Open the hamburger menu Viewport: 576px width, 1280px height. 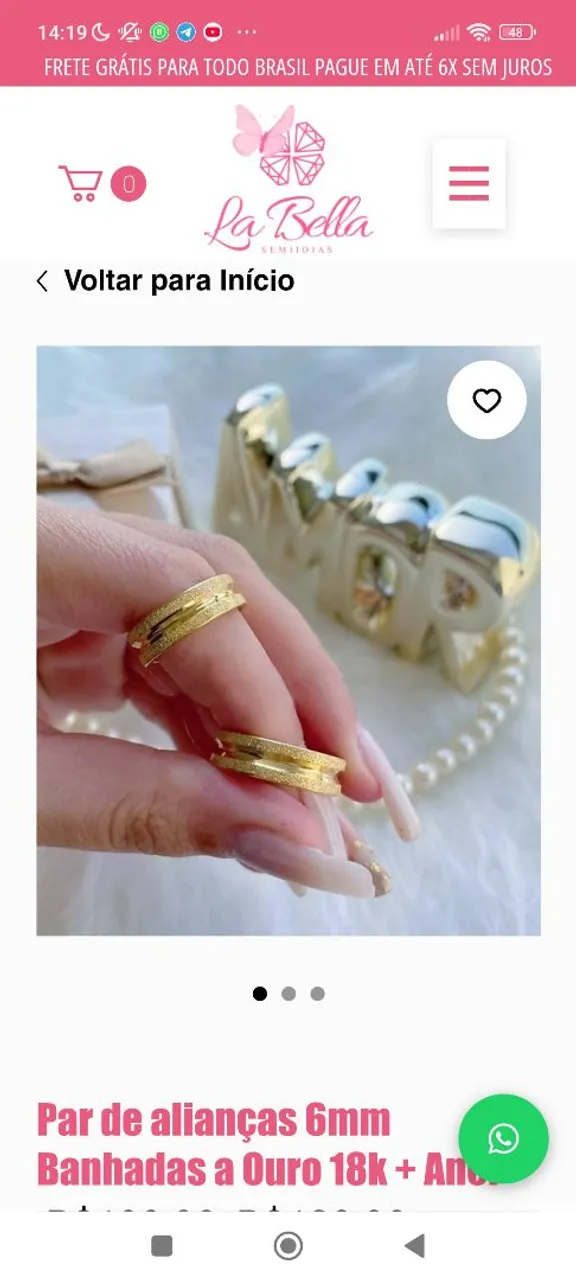(469, 184)
